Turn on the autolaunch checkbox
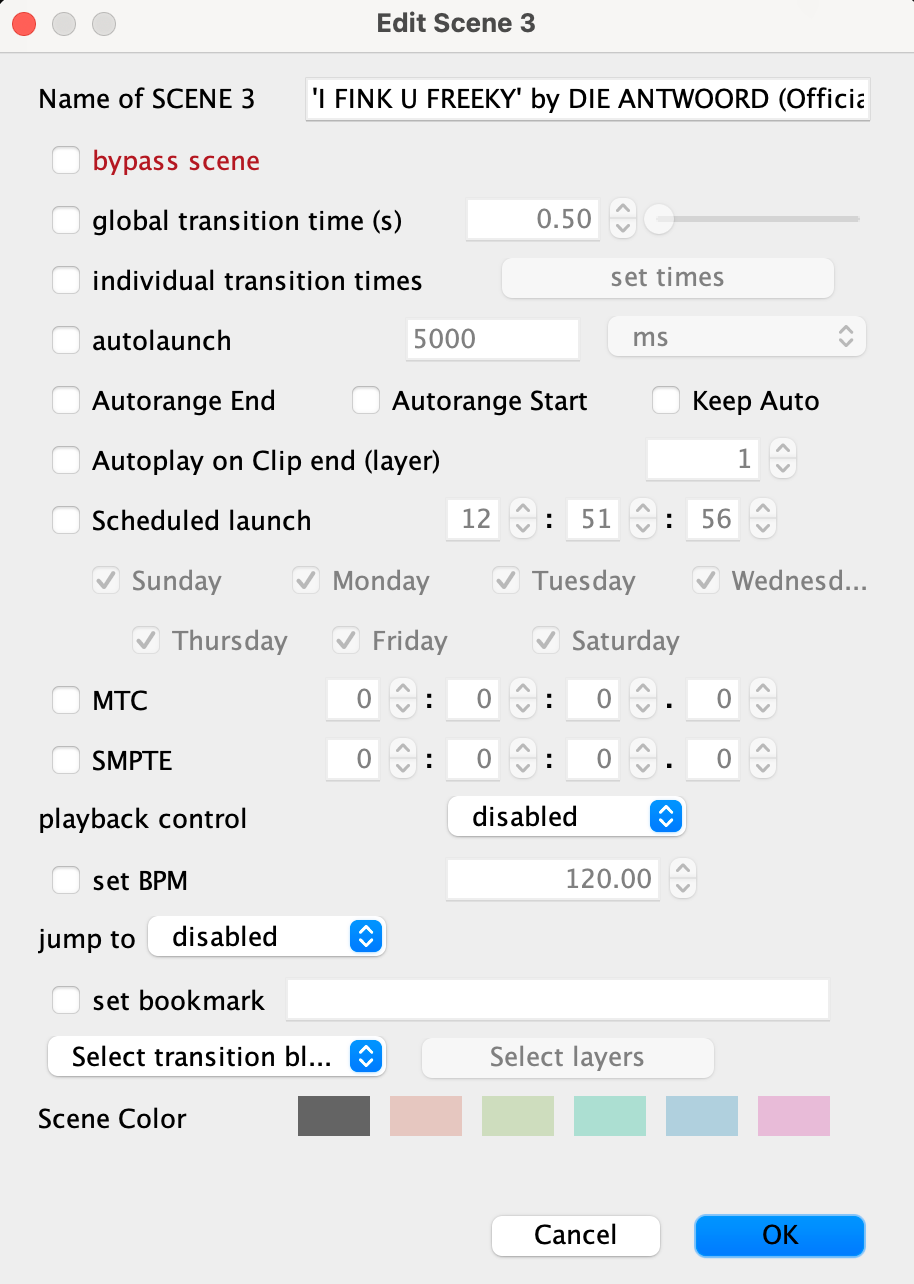The width and height of the screenshot is (914, 1284). pyautogui.click(x=66, y=341)
